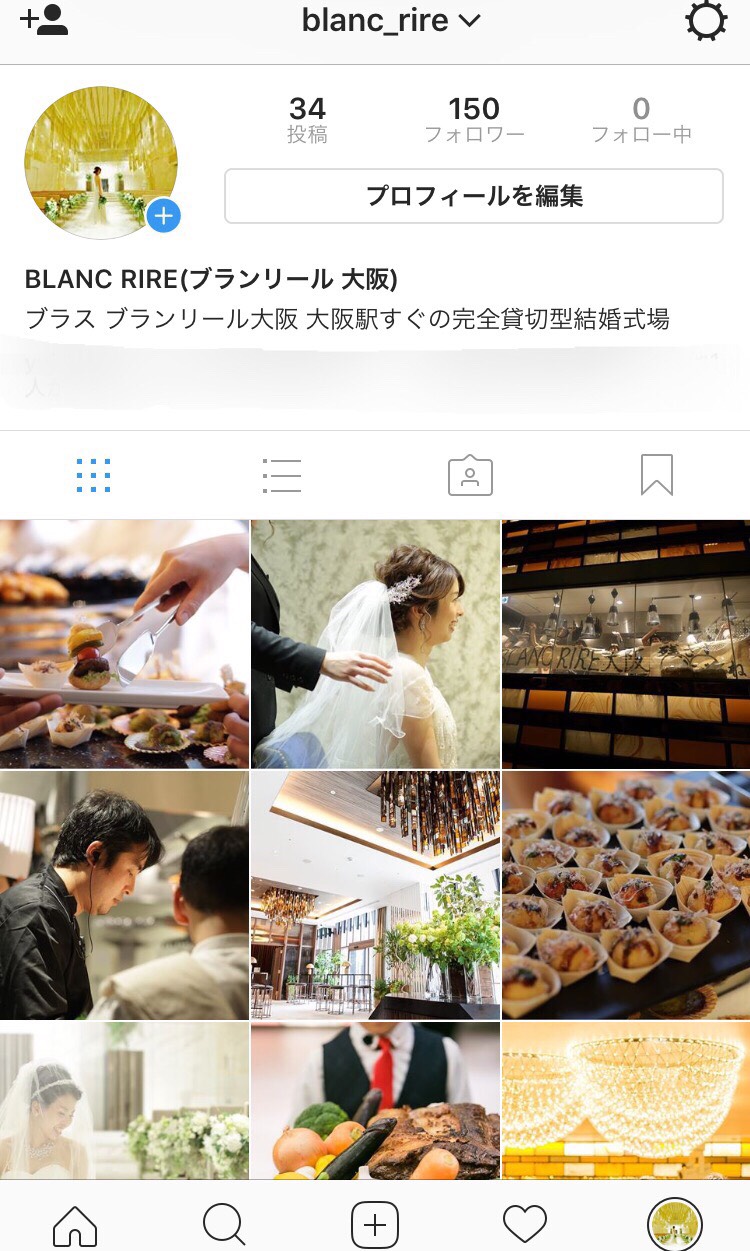The height and width of the screenshot is (1251, 750).
Task: Open the discover people icon
Action: 44,20
